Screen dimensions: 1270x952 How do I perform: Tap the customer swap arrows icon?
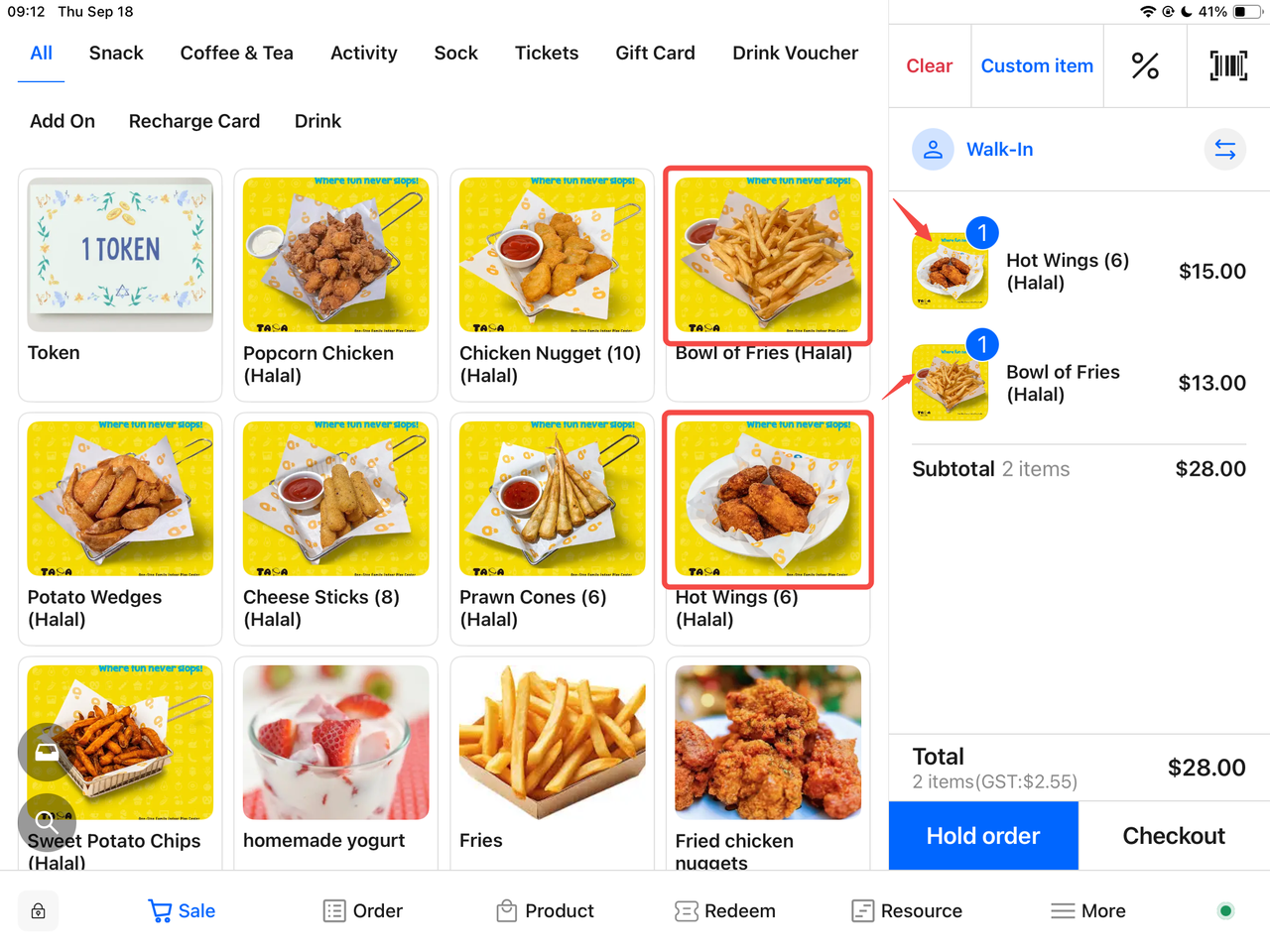tap(1225, 150)
